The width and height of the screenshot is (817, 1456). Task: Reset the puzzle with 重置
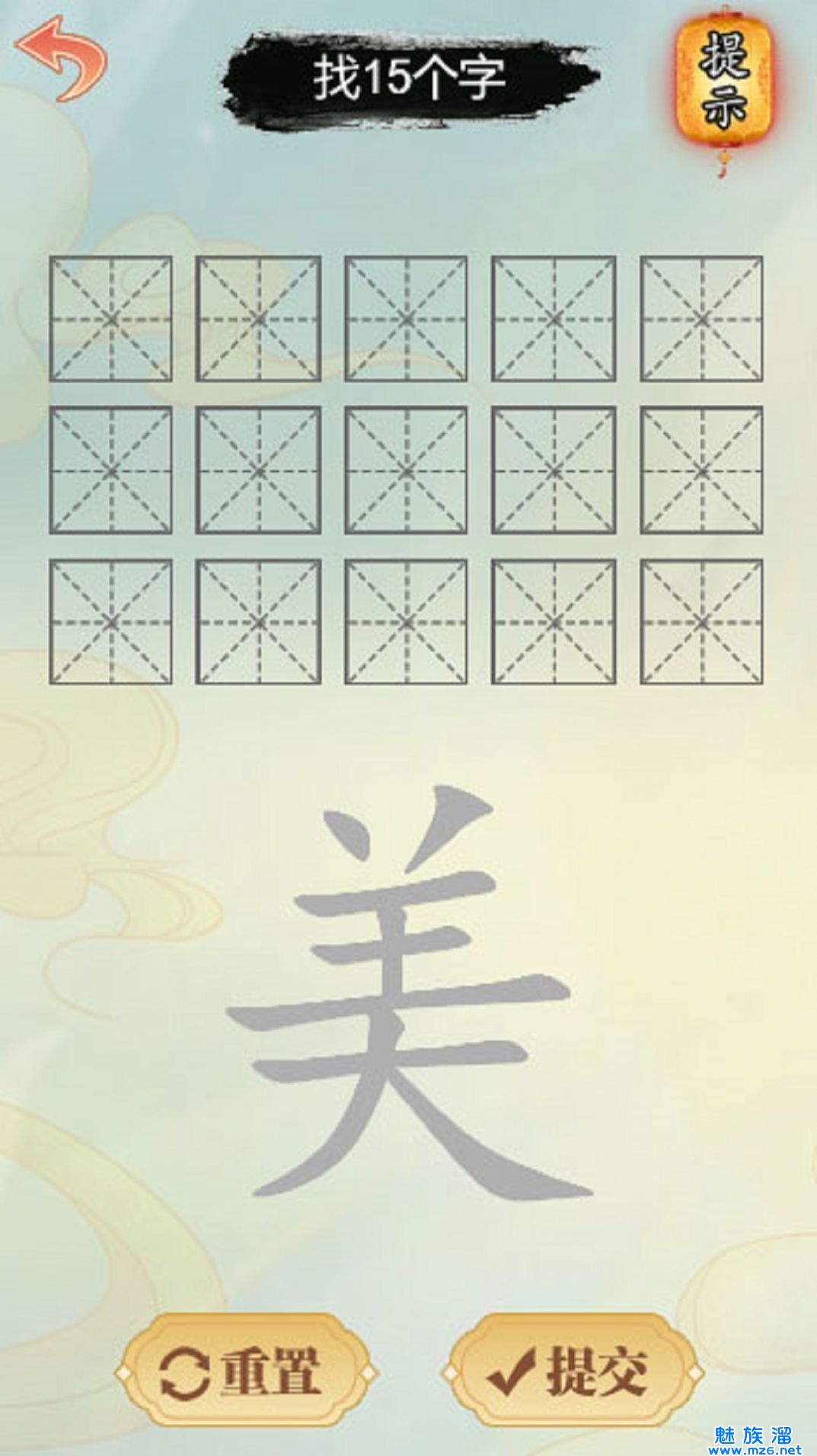click(244, 1371)
